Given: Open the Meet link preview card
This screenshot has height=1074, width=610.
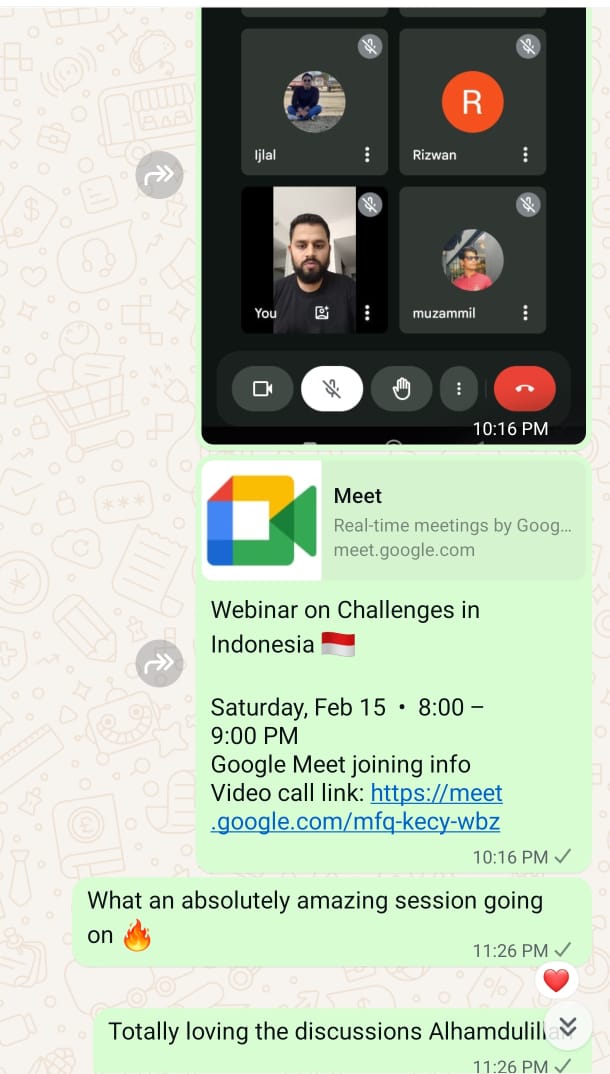Looking at the screenshot, I should [394, 521].
